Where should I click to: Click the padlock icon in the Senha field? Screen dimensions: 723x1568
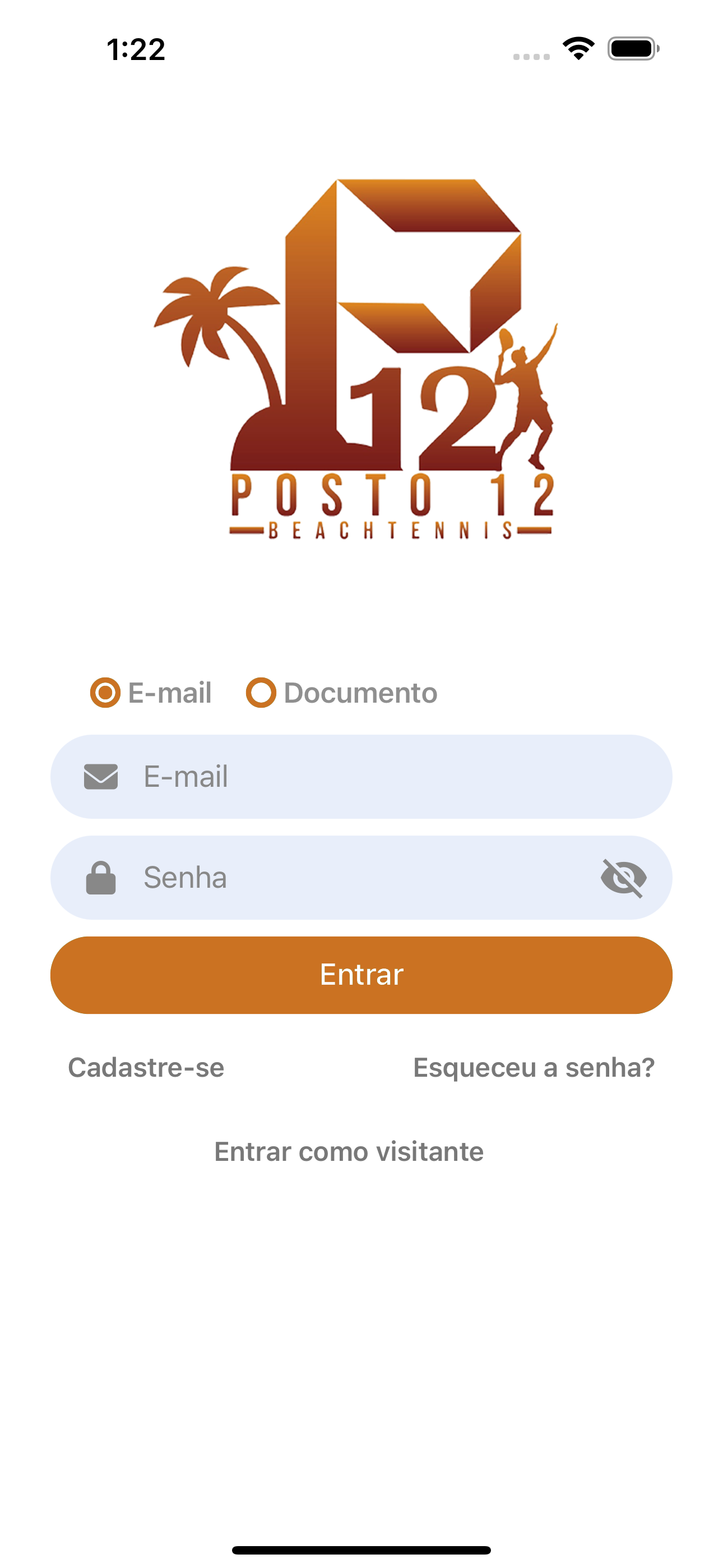click(x=101, y=877)
